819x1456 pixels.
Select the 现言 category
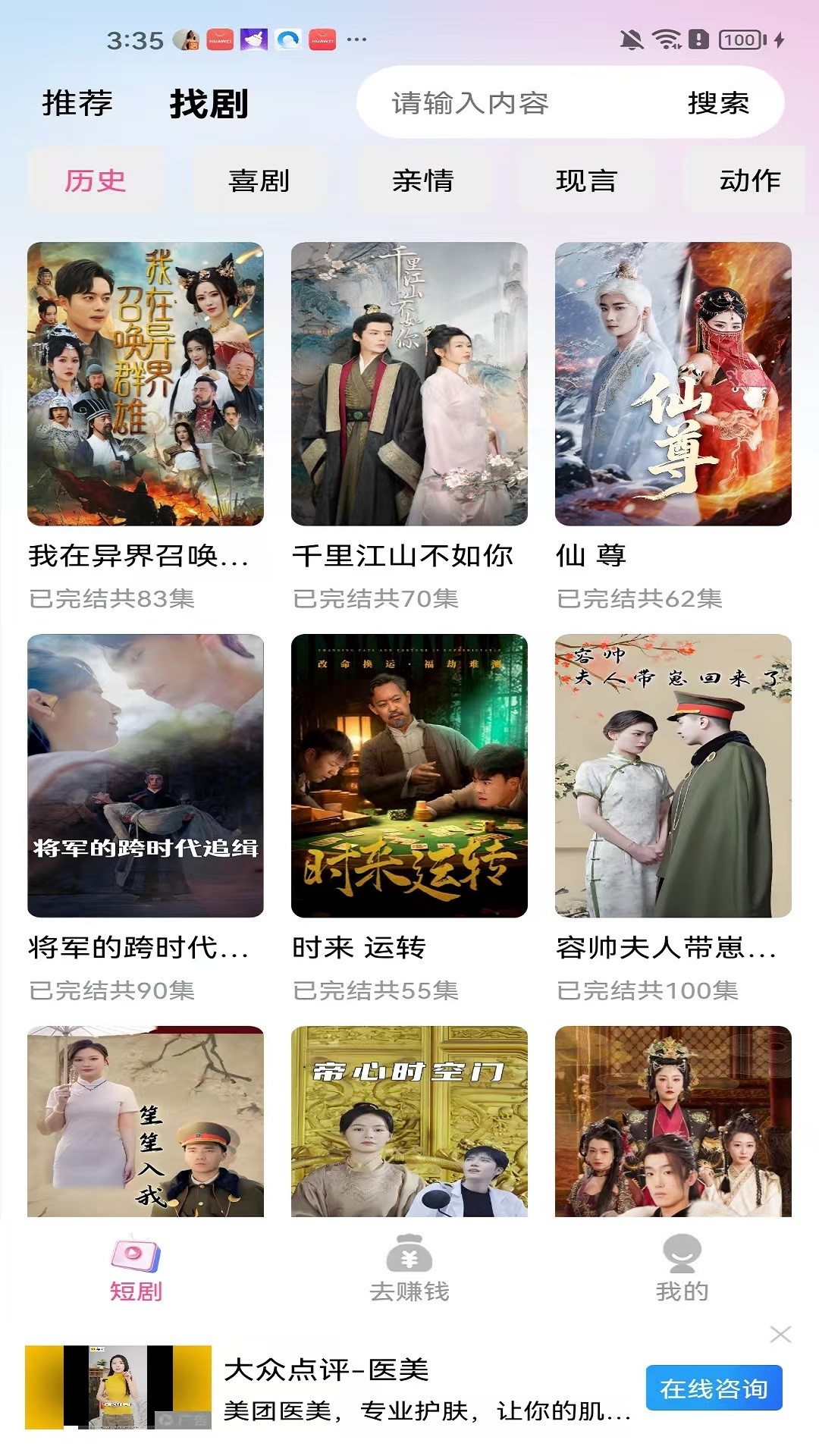(585, 180)
